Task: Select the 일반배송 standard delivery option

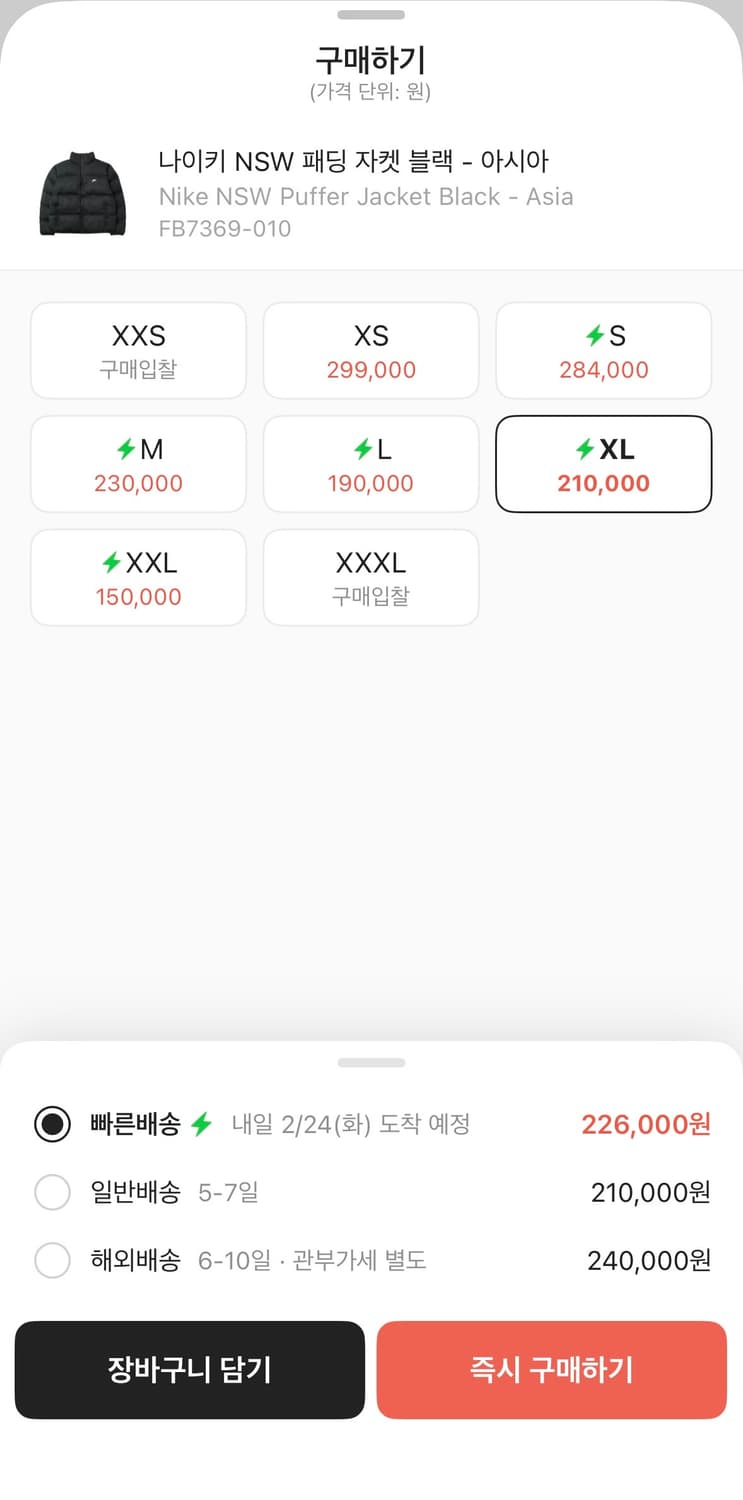Action: [x=52, y=1192]
